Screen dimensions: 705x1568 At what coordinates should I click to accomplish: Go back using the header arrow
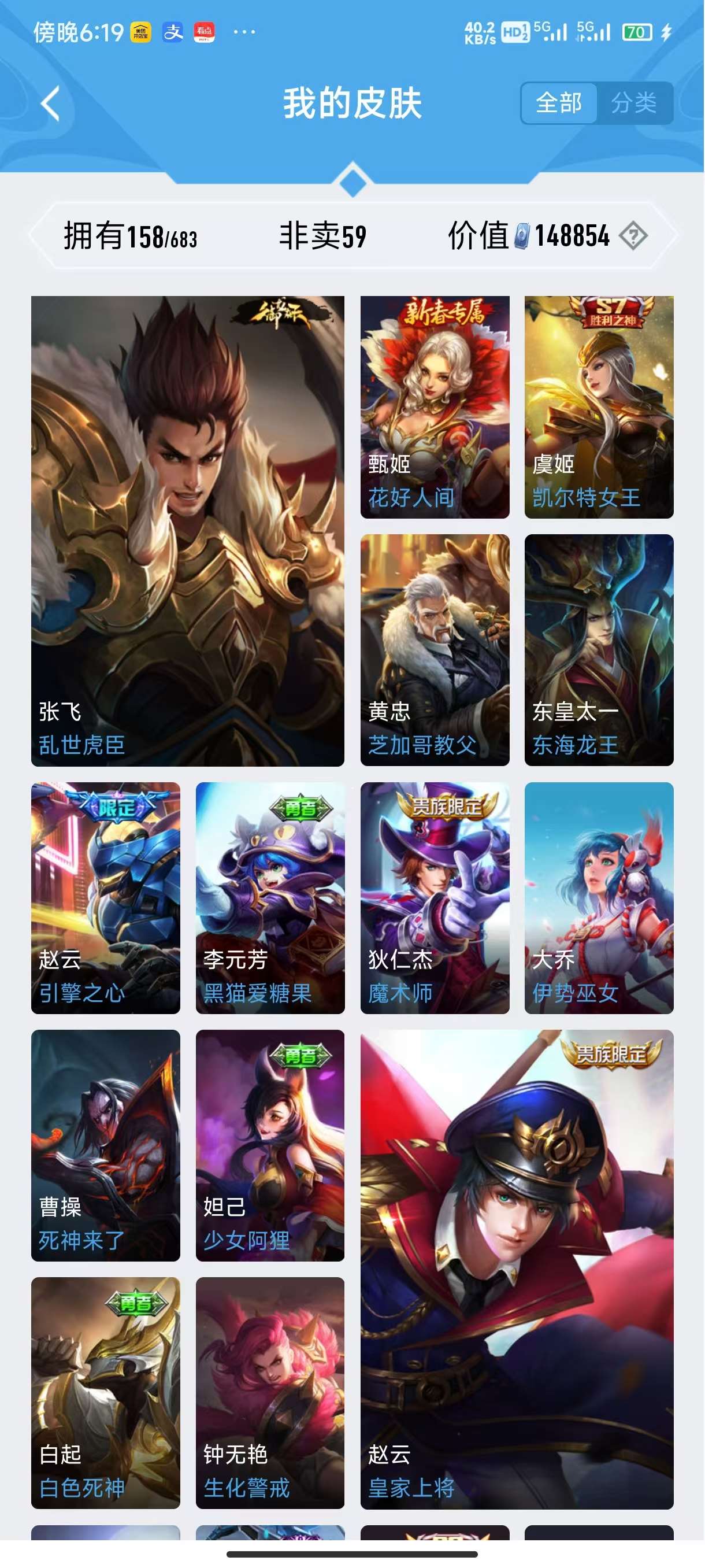pyautogui.click(x=50, y=103)
